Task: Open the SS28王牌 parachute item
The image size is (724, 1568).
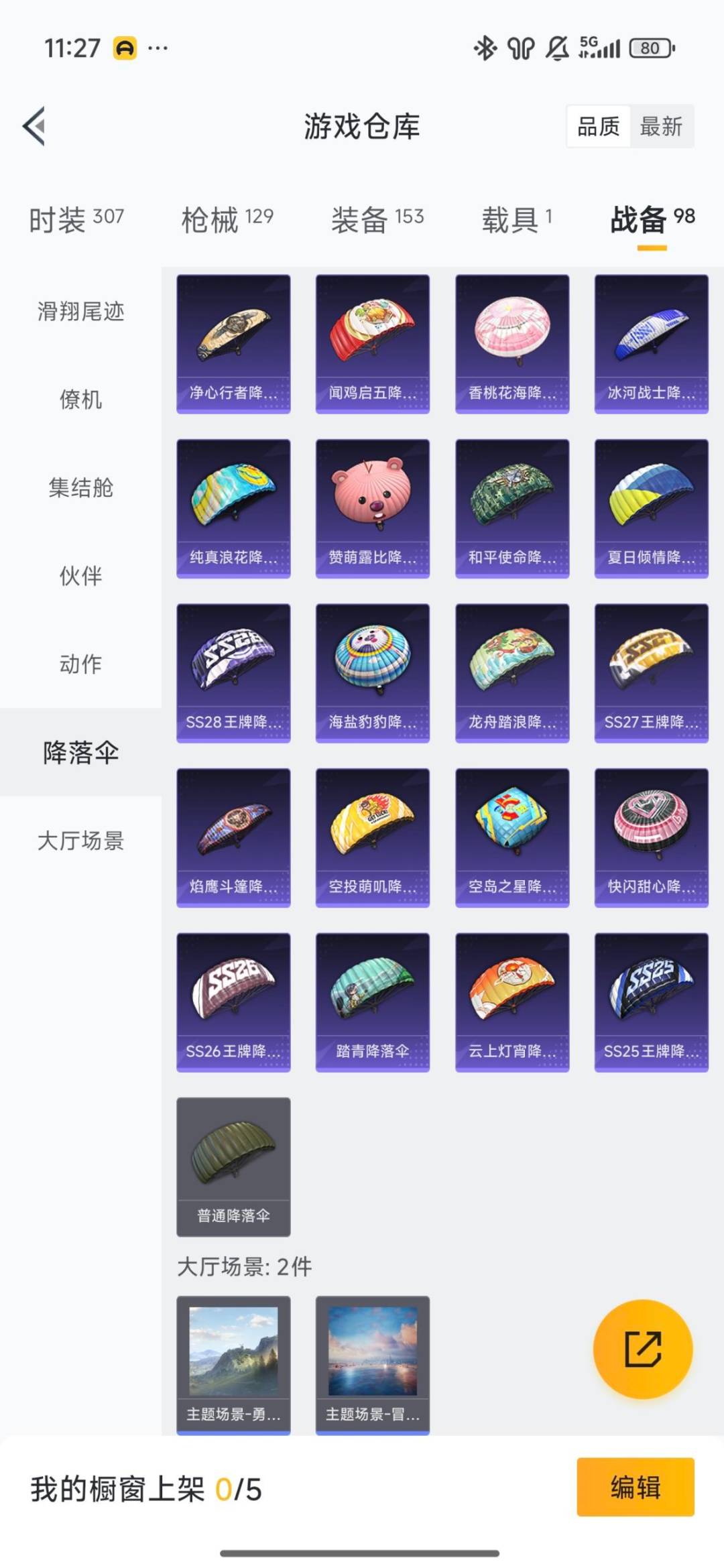Action: (x=233, y=672)
